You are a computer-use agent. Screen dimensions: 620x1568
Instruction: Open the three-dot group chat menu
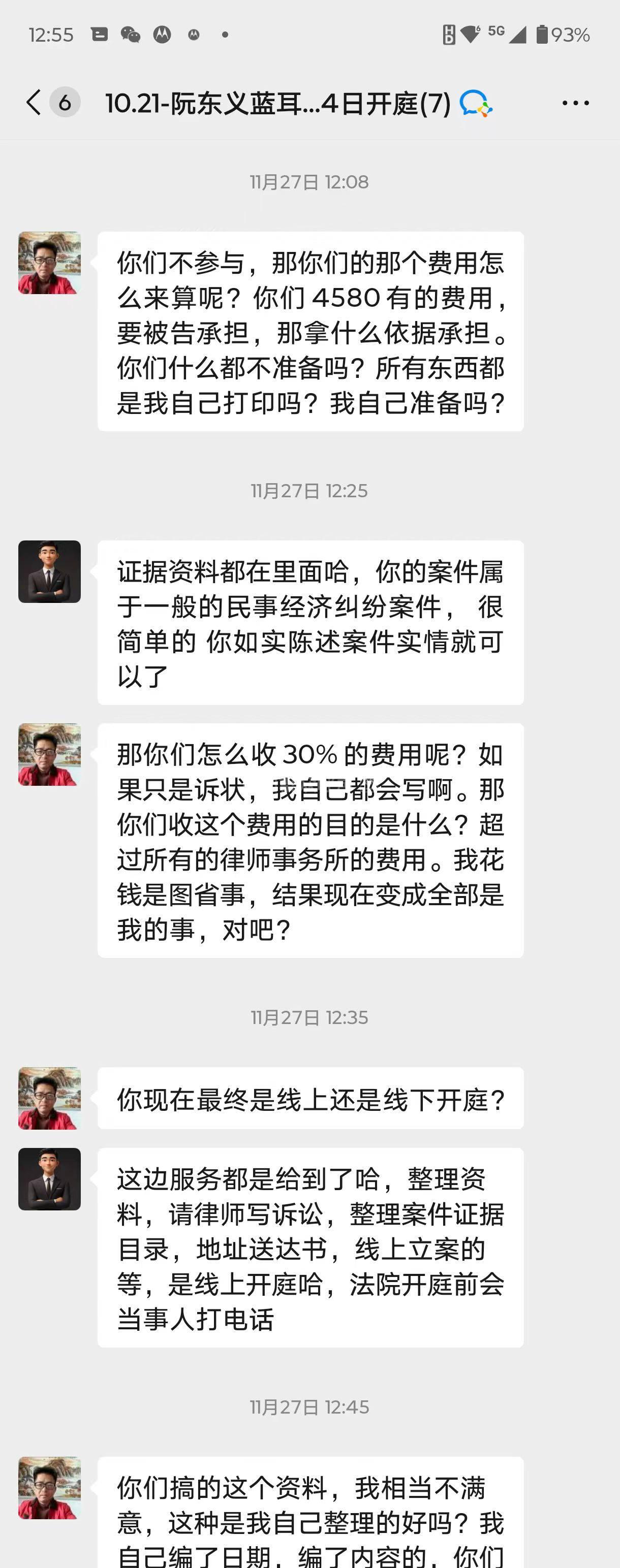point(575,103)
